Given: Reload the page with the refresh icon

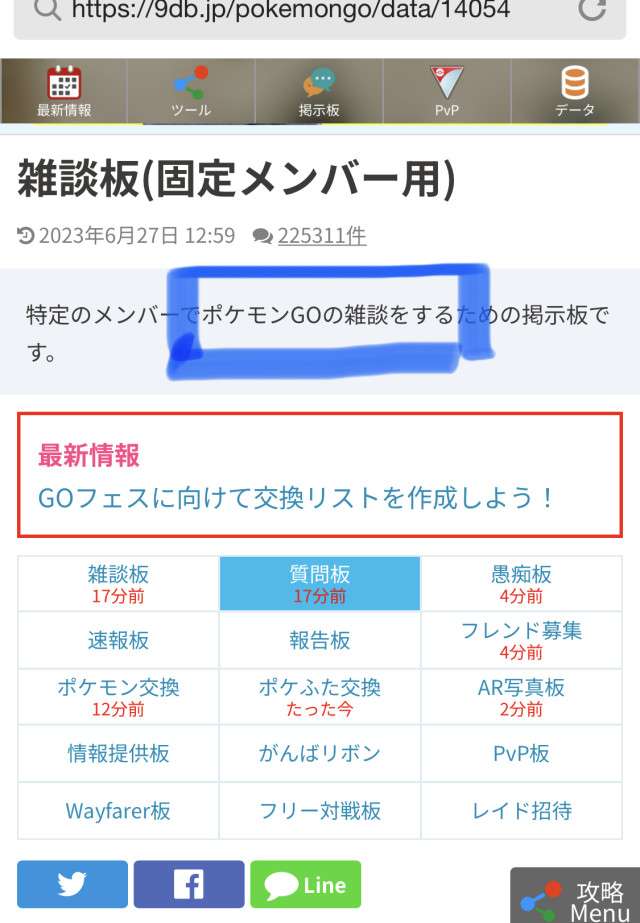Looking at the screenshot, I should point(592,11).
